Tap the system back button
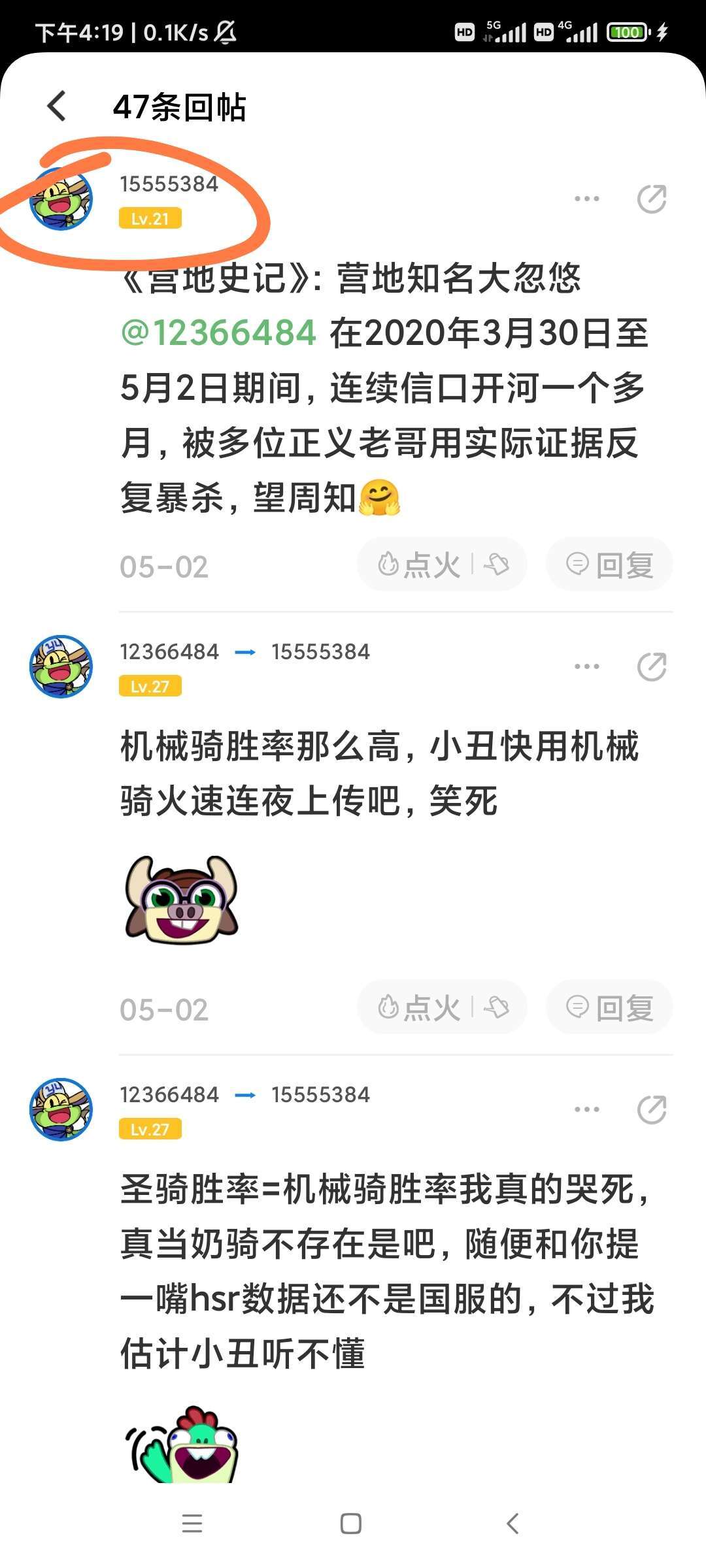 [513, 1524]
